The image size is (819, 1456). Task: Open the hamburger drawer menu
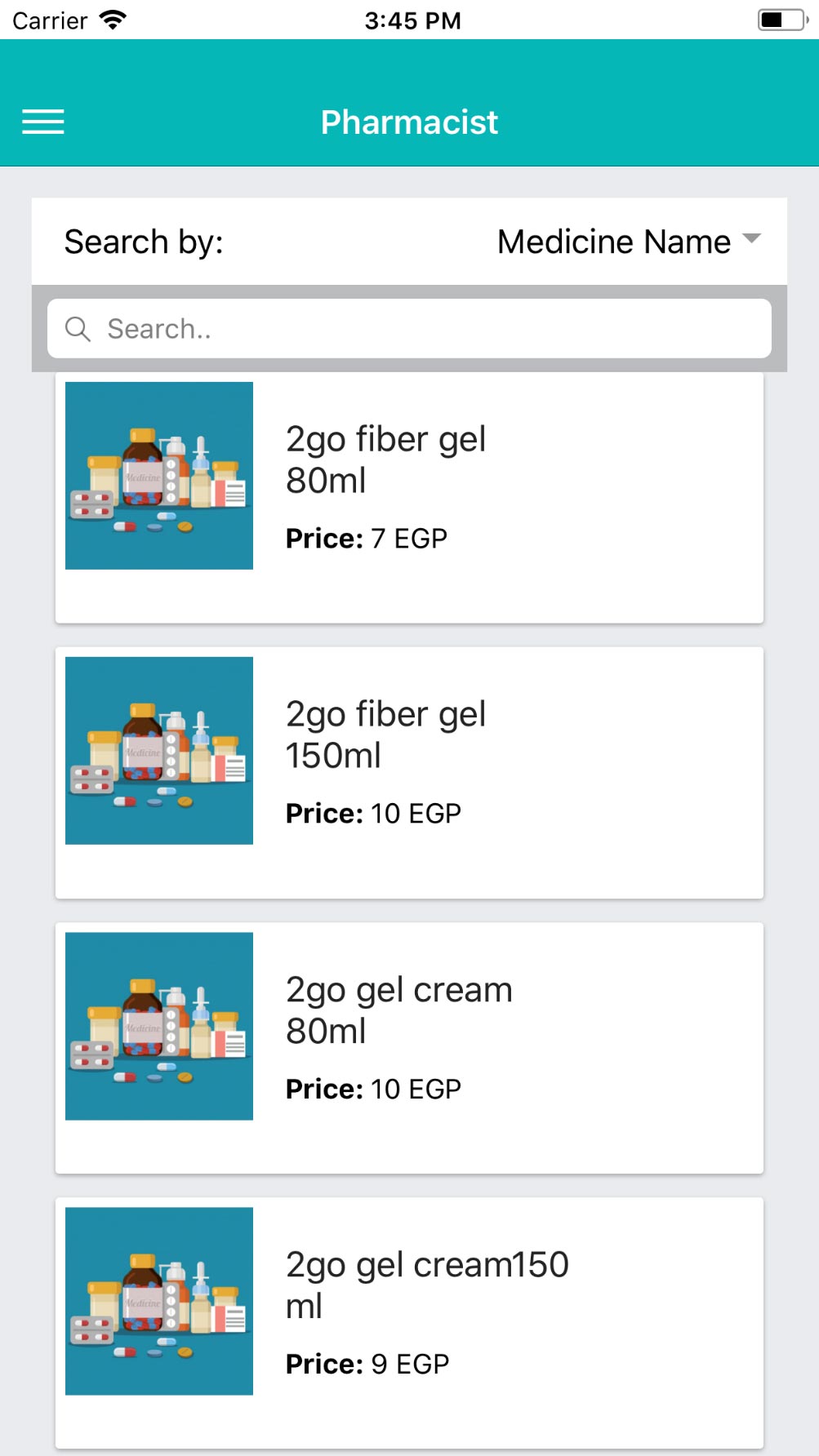point(43,122)
